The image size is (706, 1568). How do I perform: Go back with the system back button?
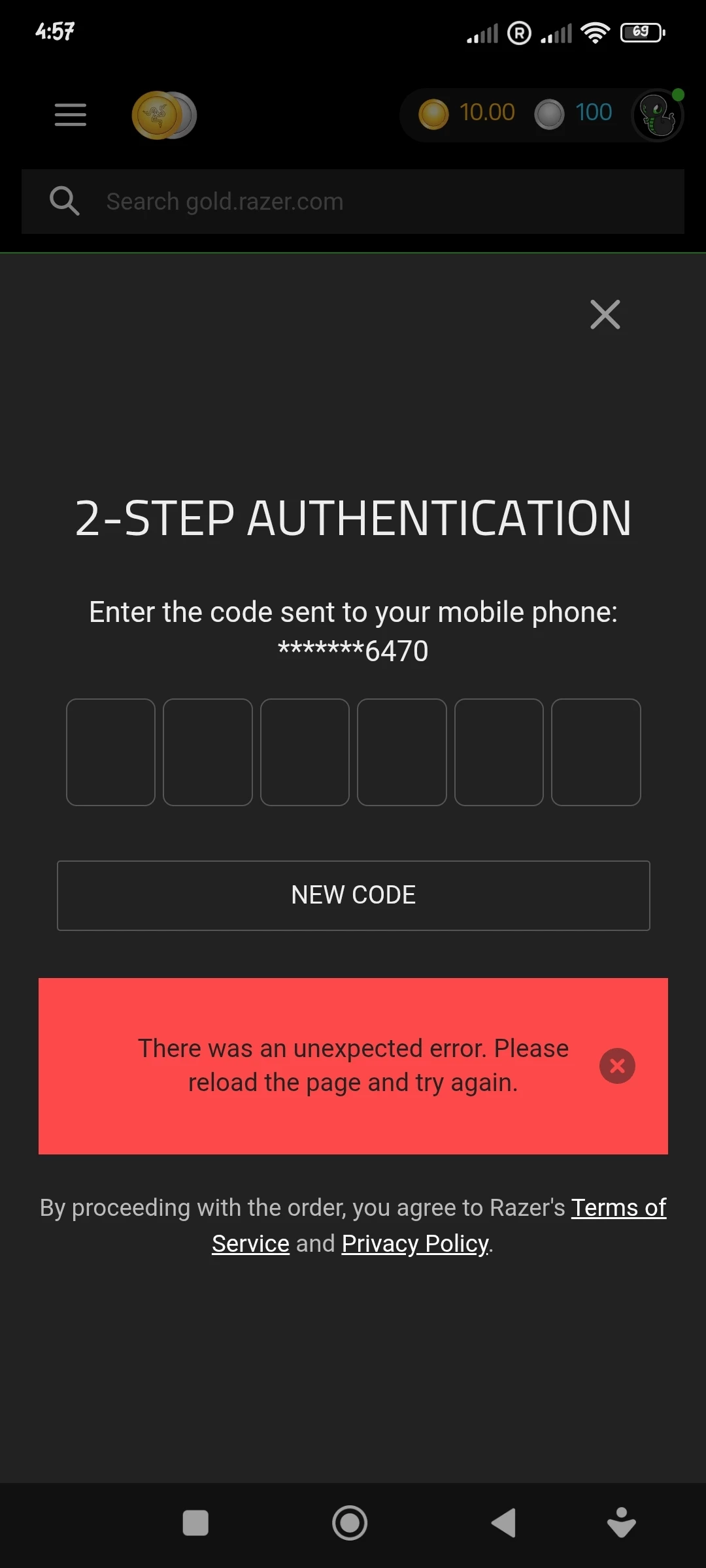tap(504, 1523)
